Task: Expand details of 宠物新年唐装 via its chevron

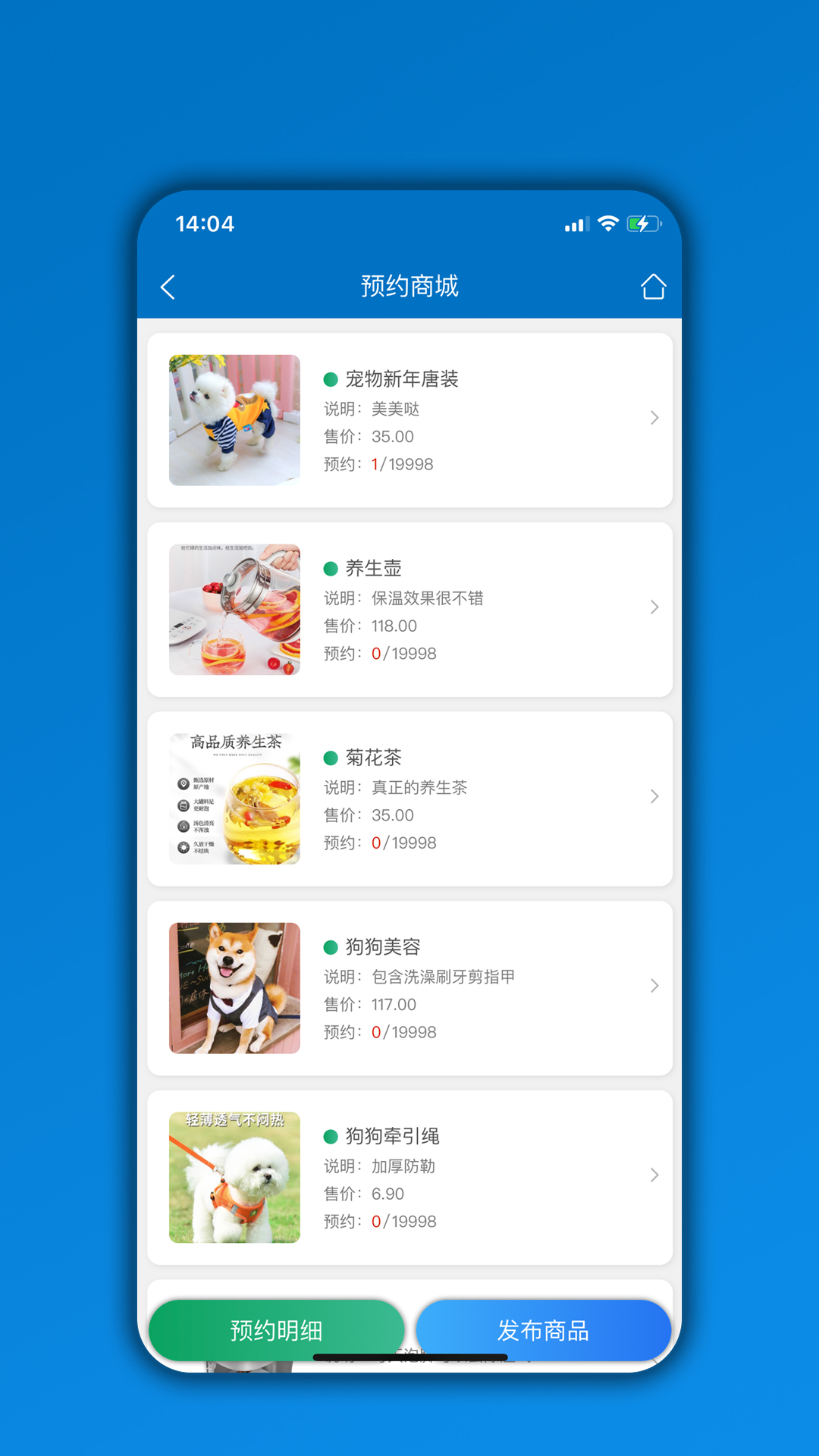Action: point(654,418)
